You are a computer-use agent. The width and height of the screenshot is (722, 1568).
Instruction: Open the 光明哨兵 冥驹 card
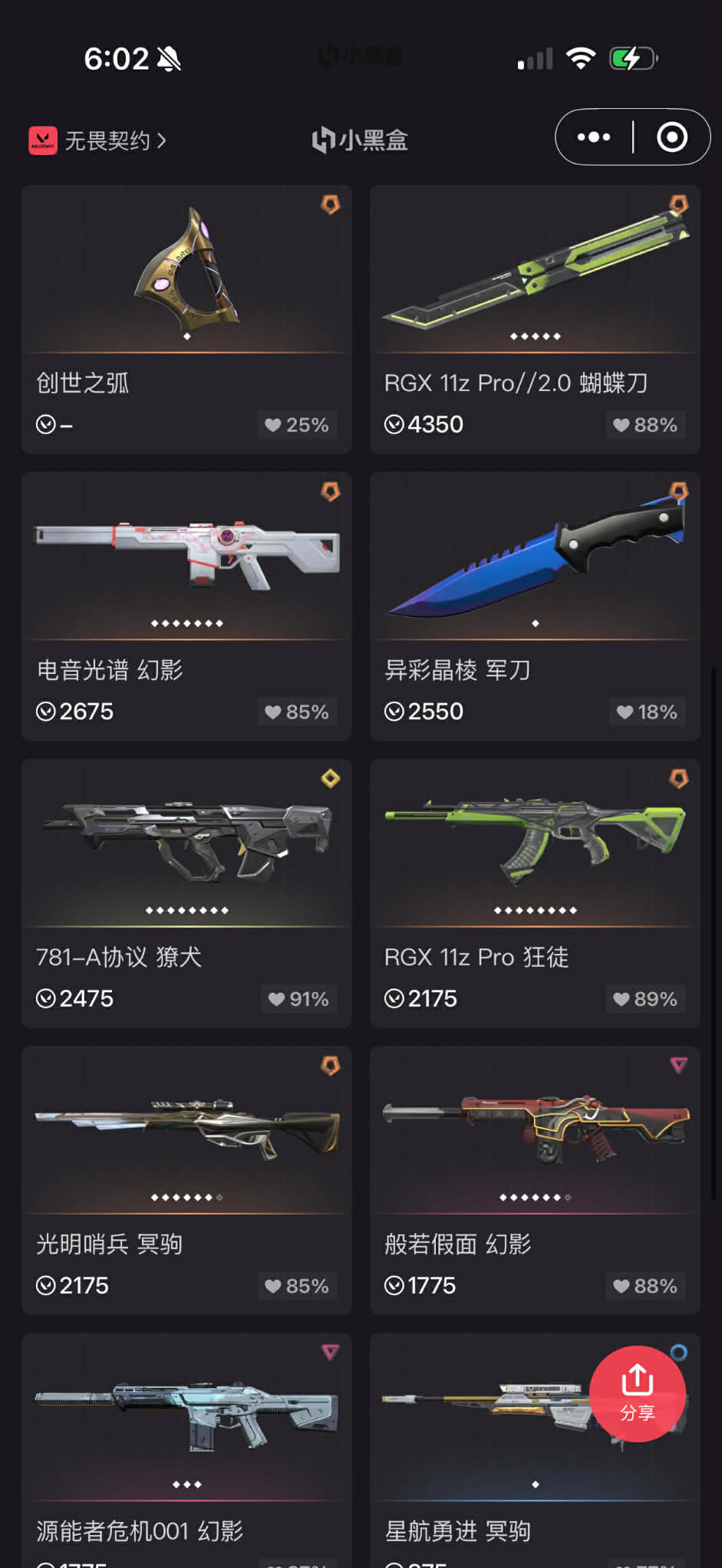coord(186,1179)
